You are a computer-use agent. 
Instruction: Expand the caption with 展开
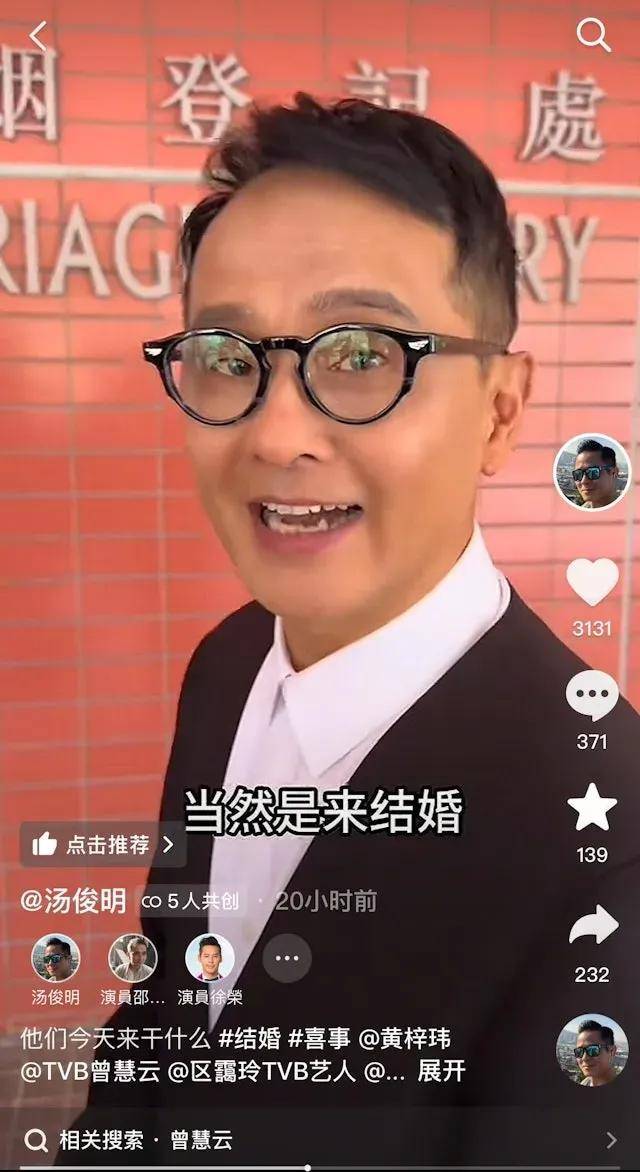coord(441,1071)
